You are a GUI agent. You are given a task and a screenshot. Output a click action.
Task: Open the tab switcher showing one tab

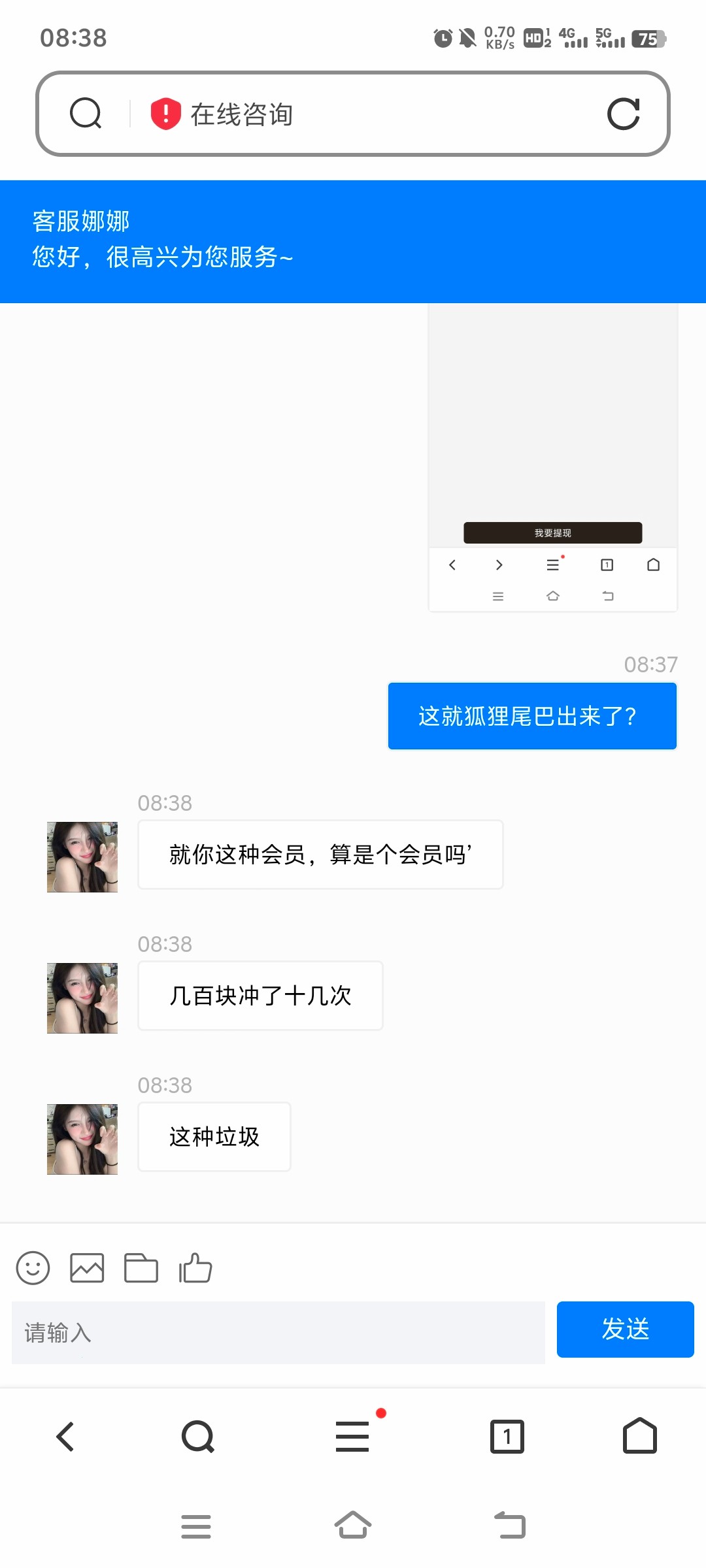[x=508, y=1436]
